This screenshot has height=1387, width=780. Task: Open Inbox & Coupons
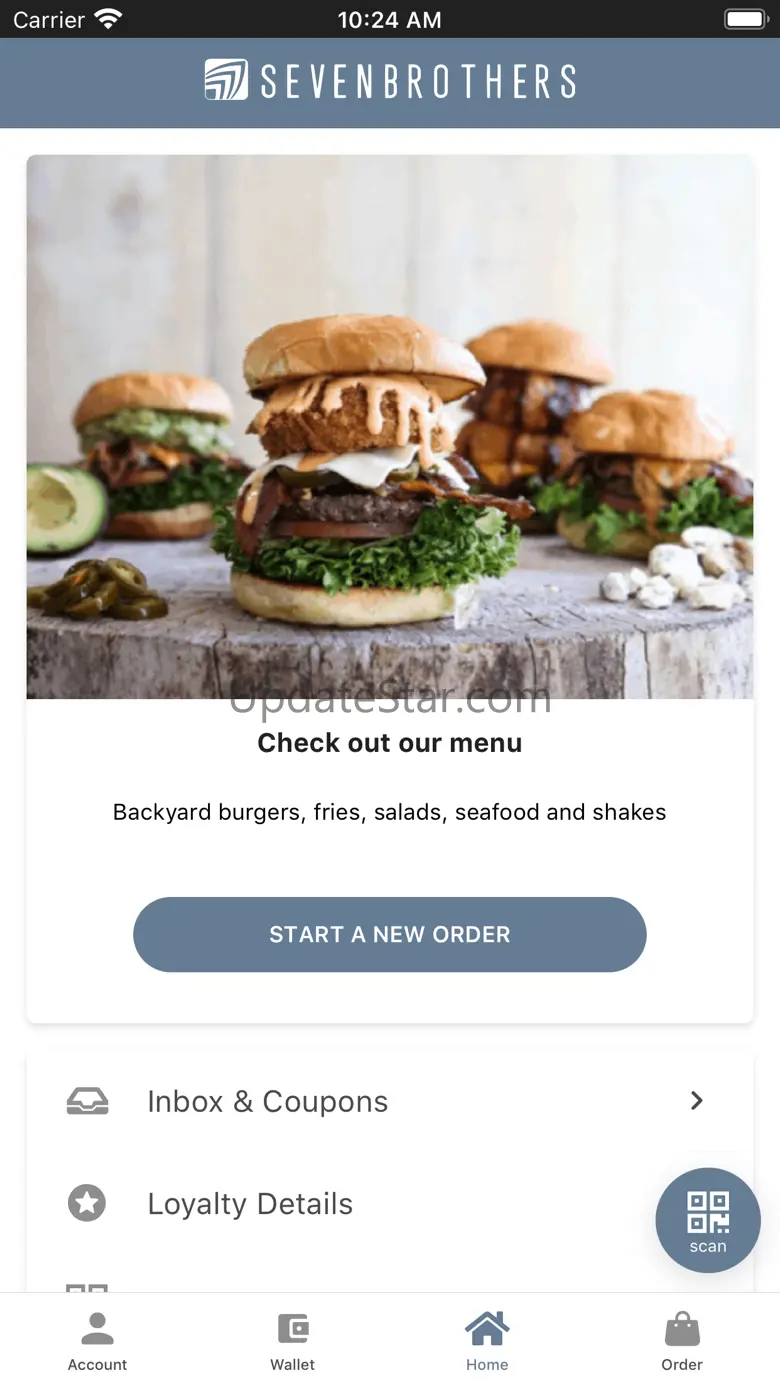pyautogui.click(x=389, y=1101)
